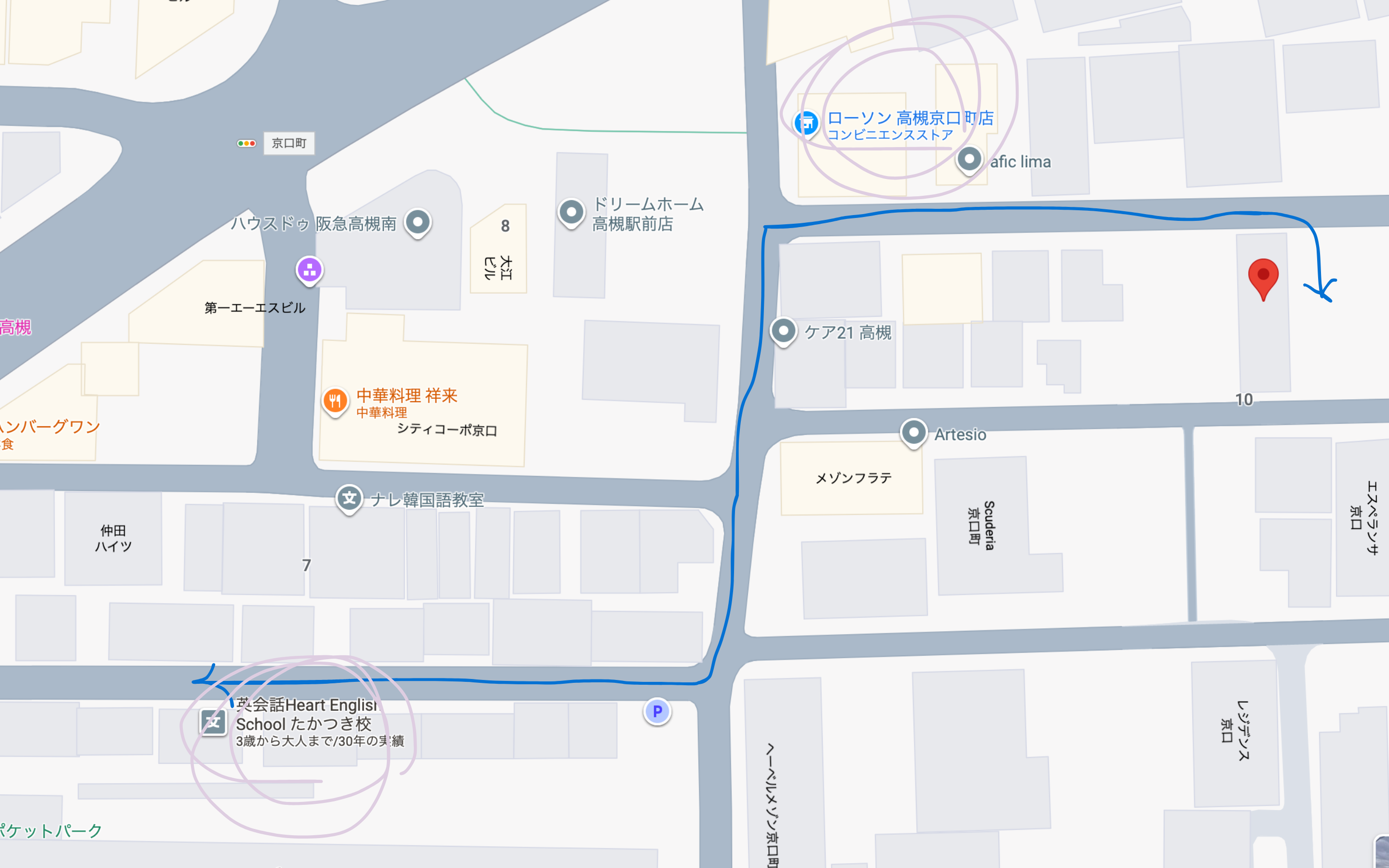Open the 中華料理 祥来 restaurant marker

pos(335,402)
